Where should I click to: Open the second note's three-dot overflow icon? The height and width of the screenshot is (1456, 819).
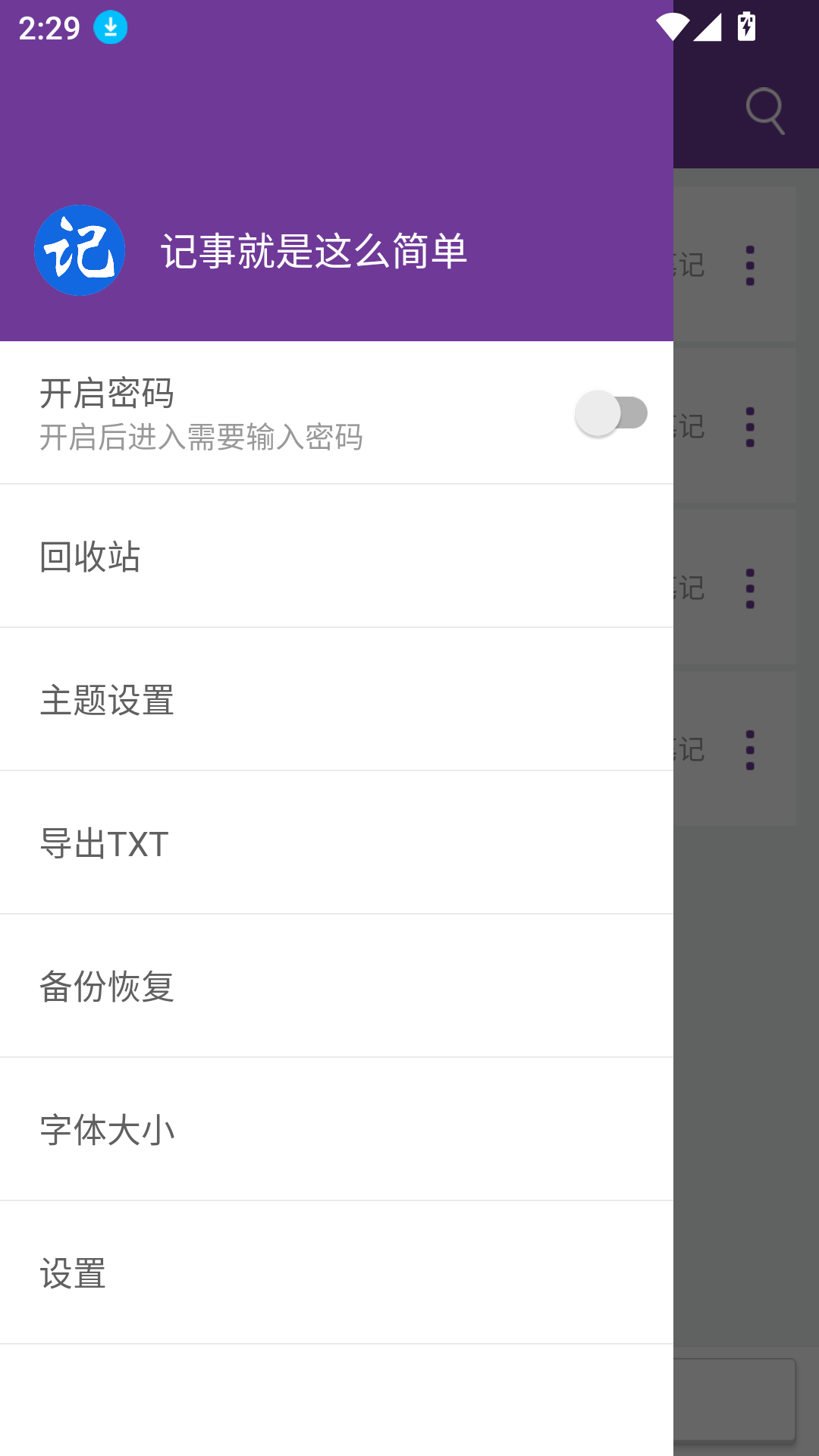click(750, 427)
